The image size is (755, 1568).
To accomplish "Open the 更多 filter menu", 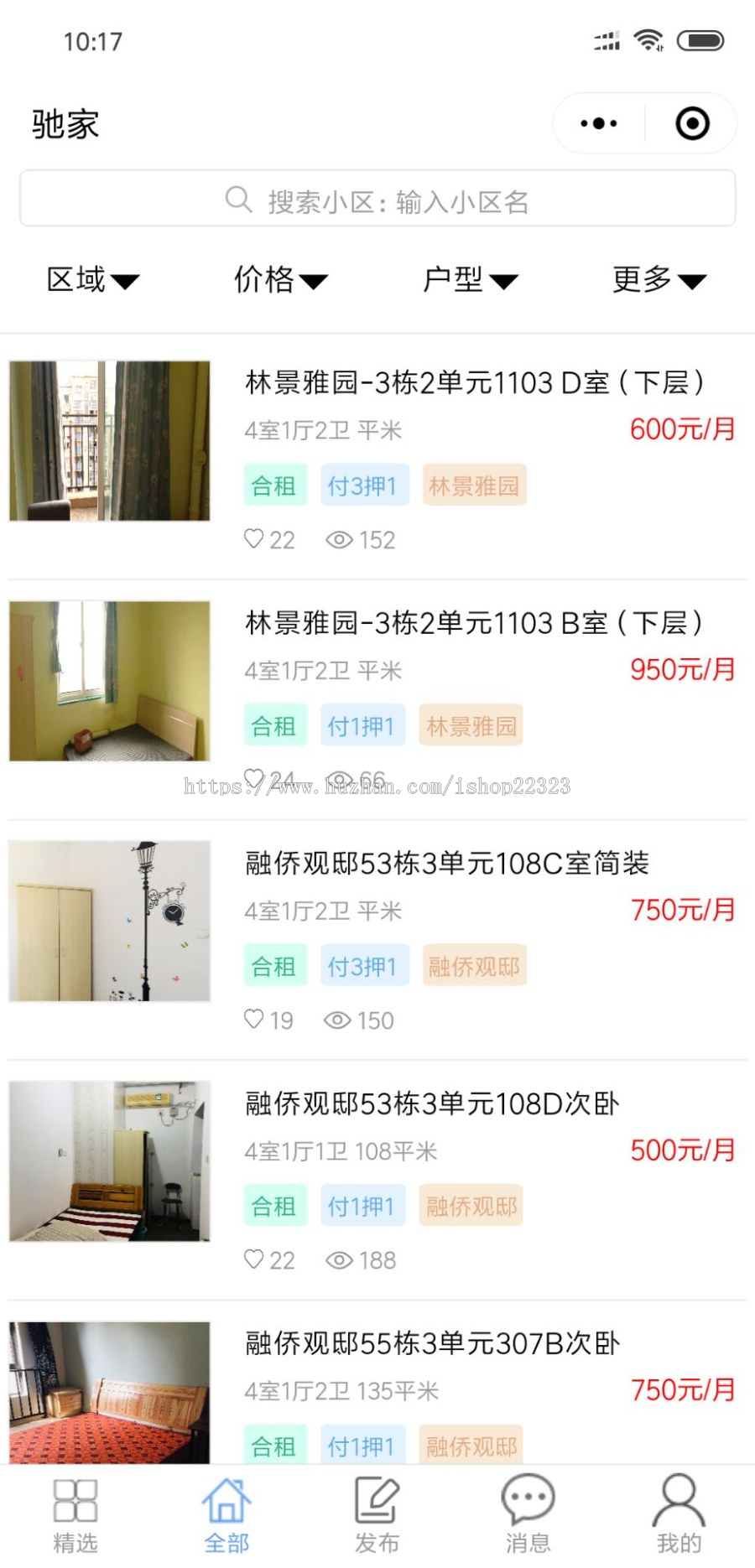I will point(659,280).
